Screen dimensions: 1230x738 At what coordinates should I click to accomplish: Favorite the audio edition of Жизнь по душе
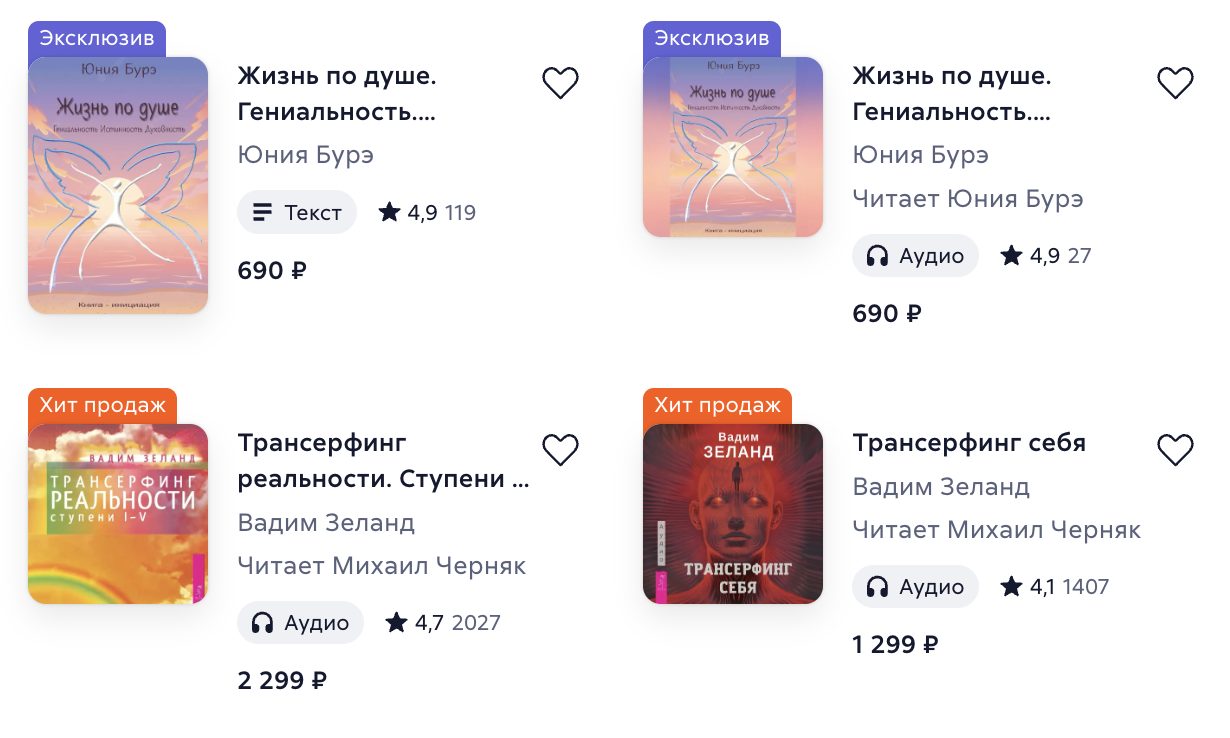coord(1175,83)
